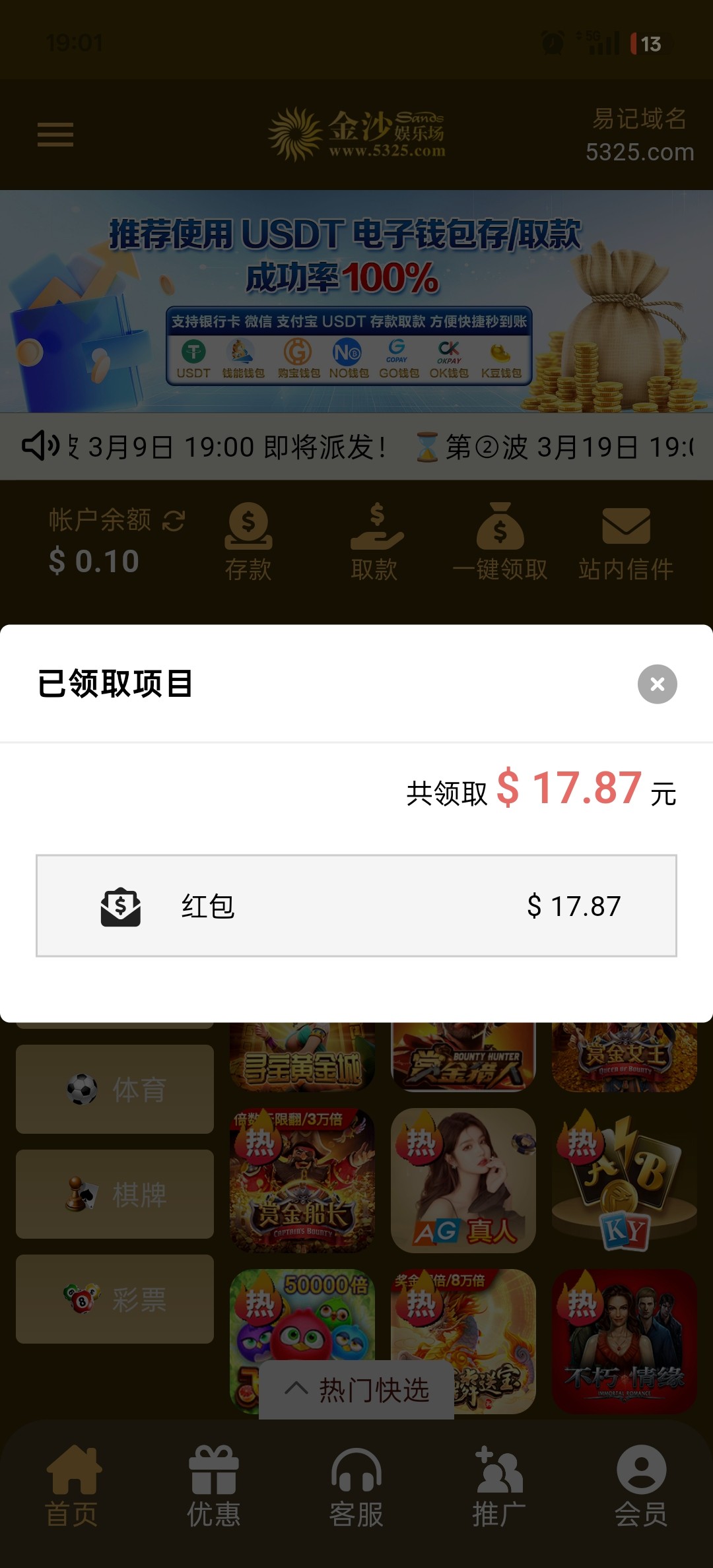713x1568 pixels.
Task: Select the 棋牌 card games category
Action: point(115,1194)
